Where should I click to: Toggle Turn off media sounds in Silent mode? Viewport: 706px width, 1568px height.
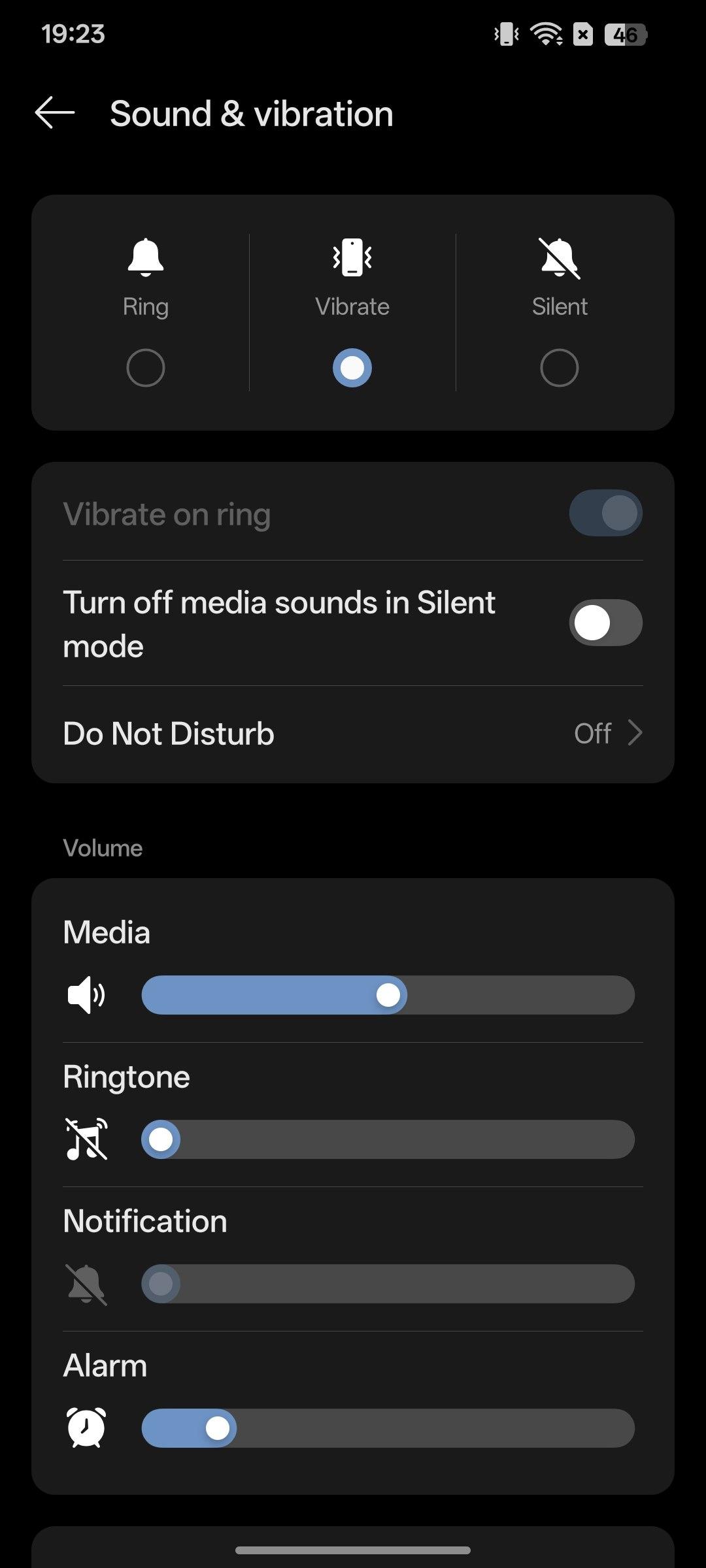pyautogui.click(x=605, y=623)
